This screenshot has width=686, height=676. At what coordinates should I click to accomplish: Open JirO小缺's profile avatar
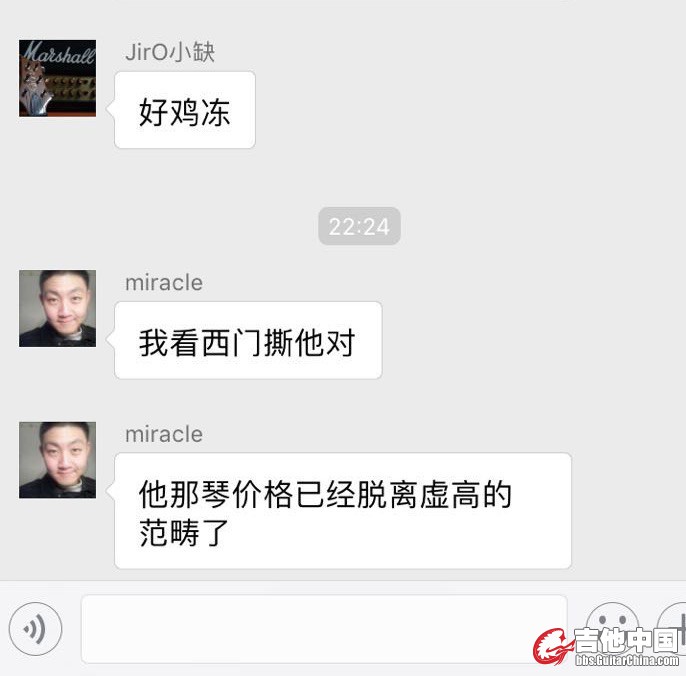click(58, 79)
